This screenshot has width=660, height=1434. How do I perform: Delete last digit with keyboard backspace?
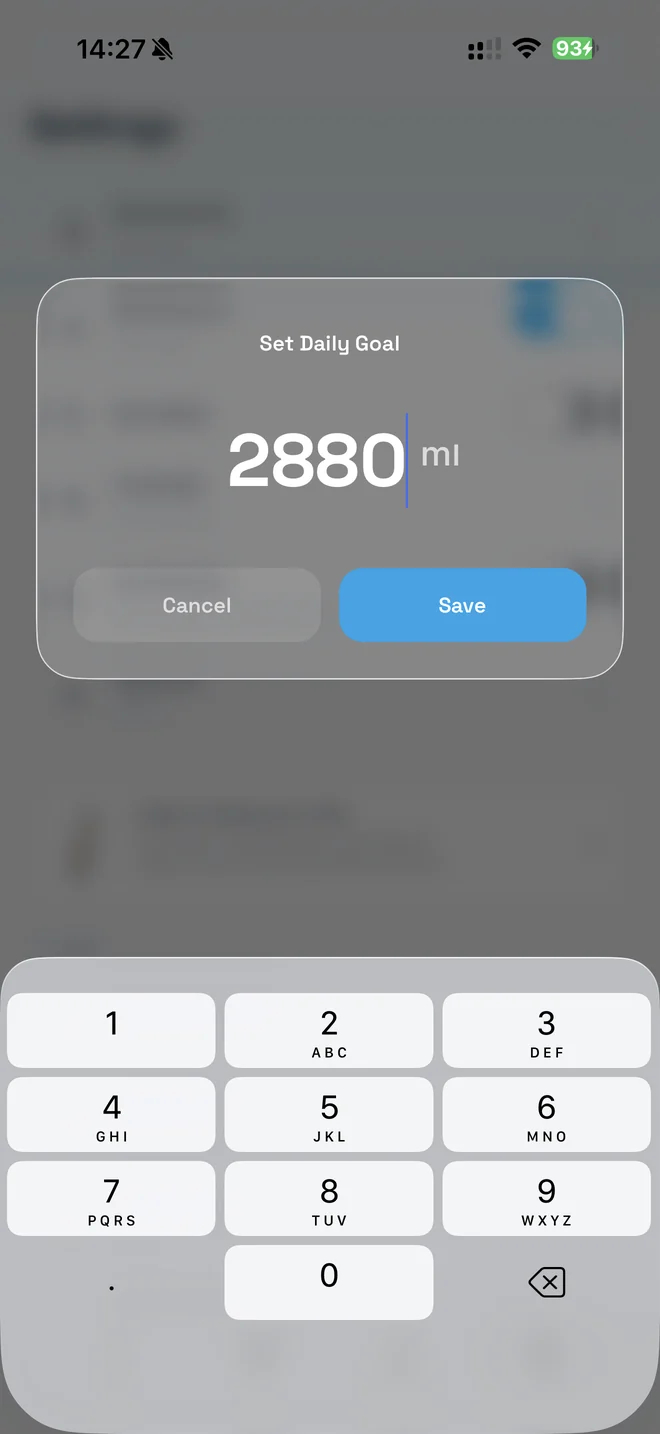click(547, 1282)
